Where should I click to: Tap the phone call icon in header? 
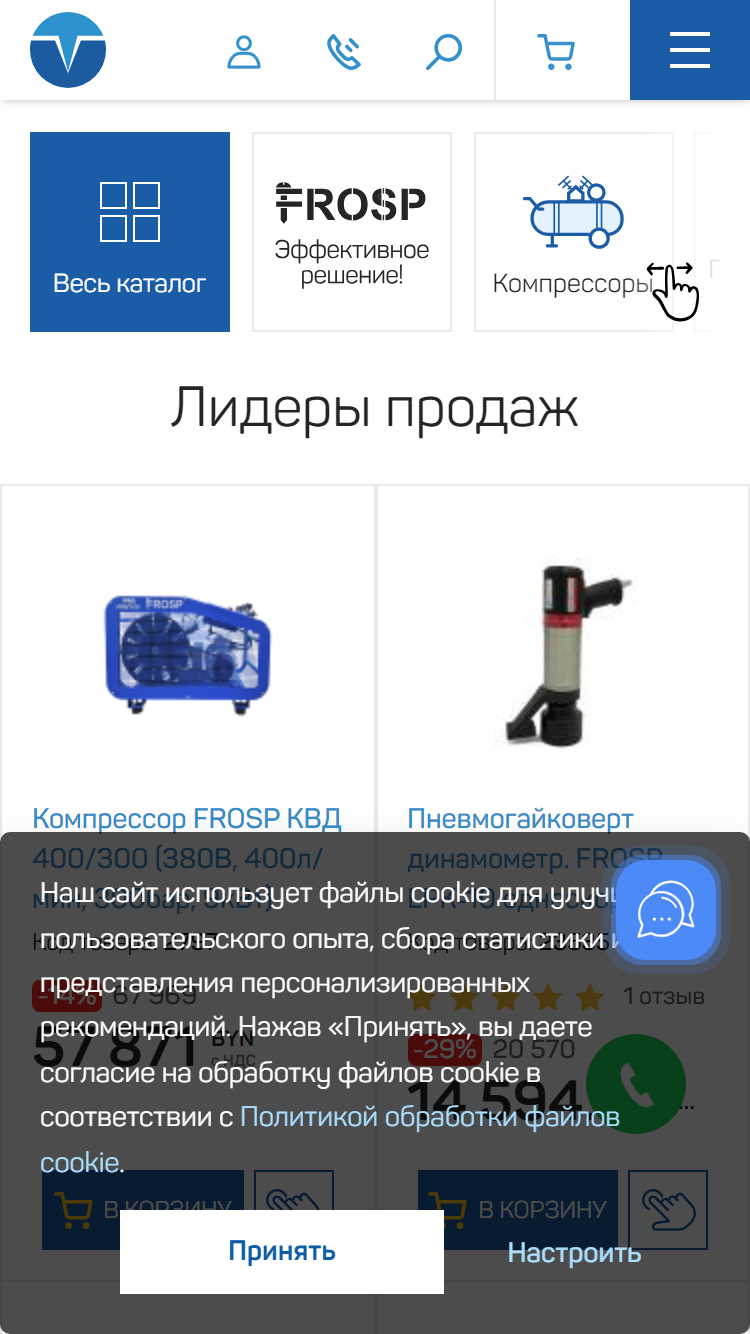(x=344, y=51)
